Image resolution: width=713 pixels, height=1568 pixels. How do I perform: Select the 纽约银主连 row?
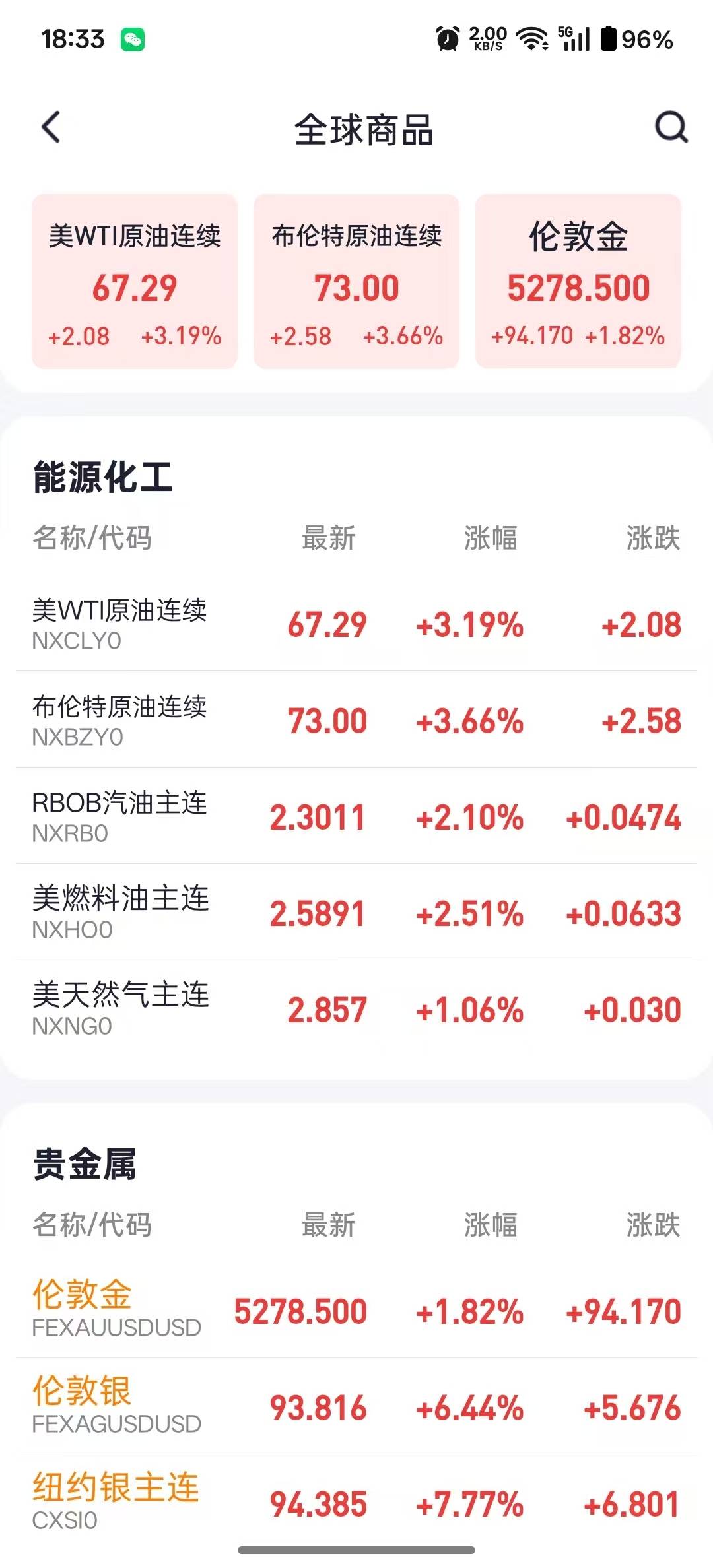[x=356, y=1501]
